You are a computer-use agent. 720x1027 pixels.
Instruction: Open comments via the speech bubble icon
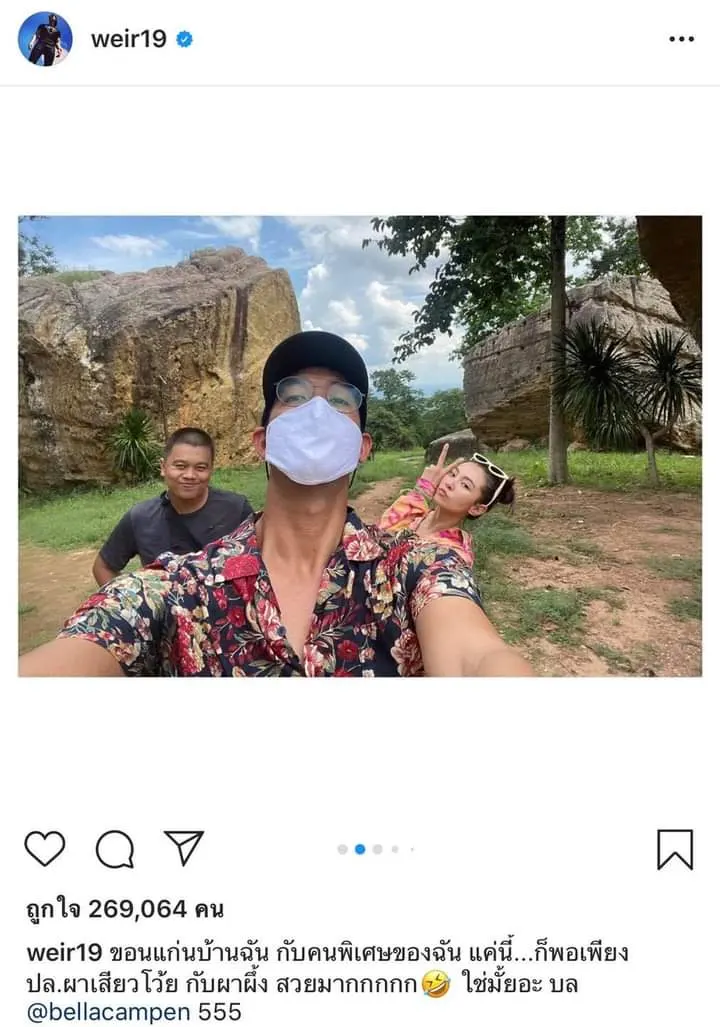(x=115, y=849)
